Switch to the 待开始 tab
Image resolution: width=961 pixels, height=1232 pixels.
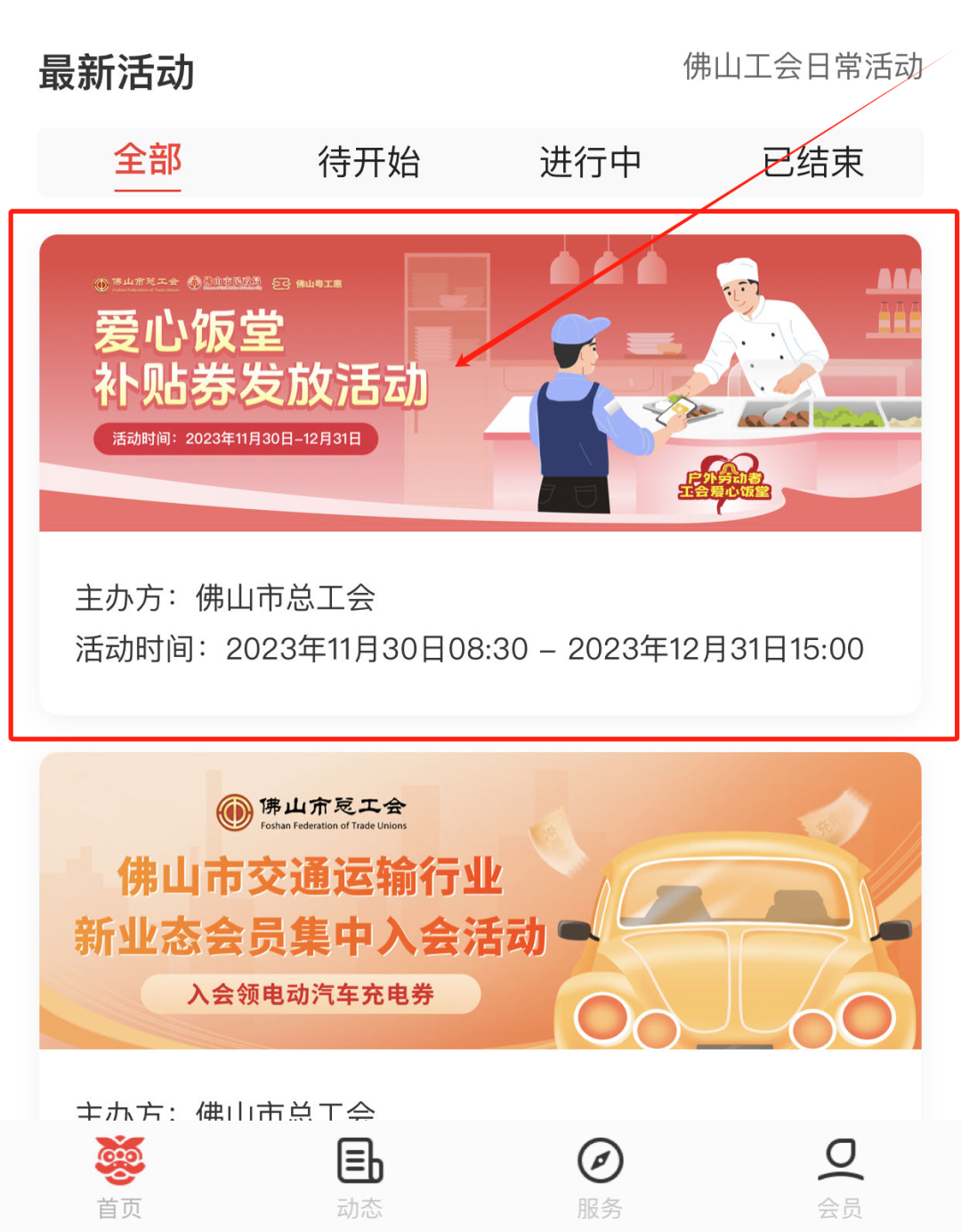click(x=369, y=162)
